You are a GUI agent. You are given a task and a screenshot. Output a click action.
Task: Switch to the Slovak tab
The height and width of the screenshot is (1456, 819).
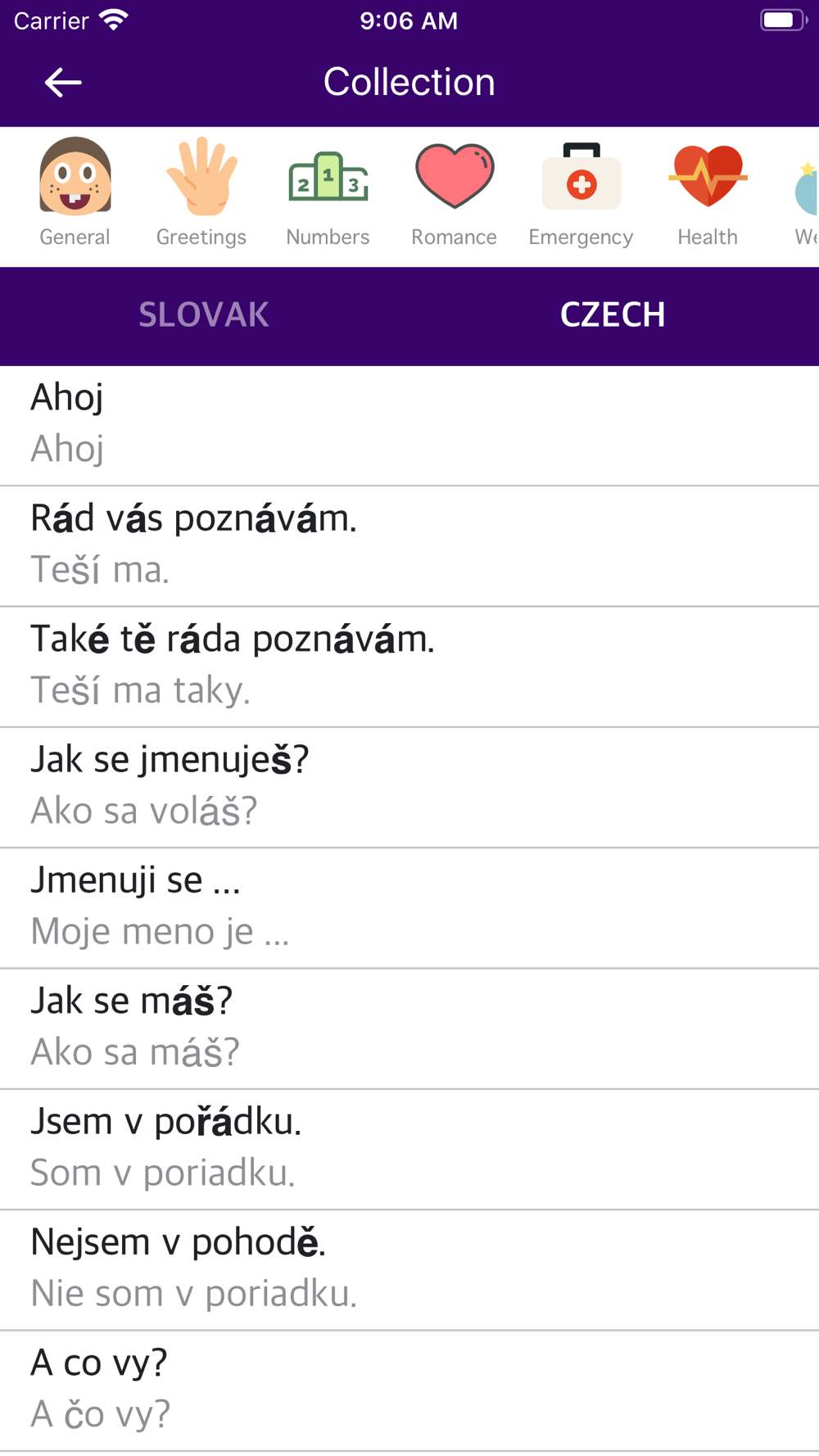point(204,316)
